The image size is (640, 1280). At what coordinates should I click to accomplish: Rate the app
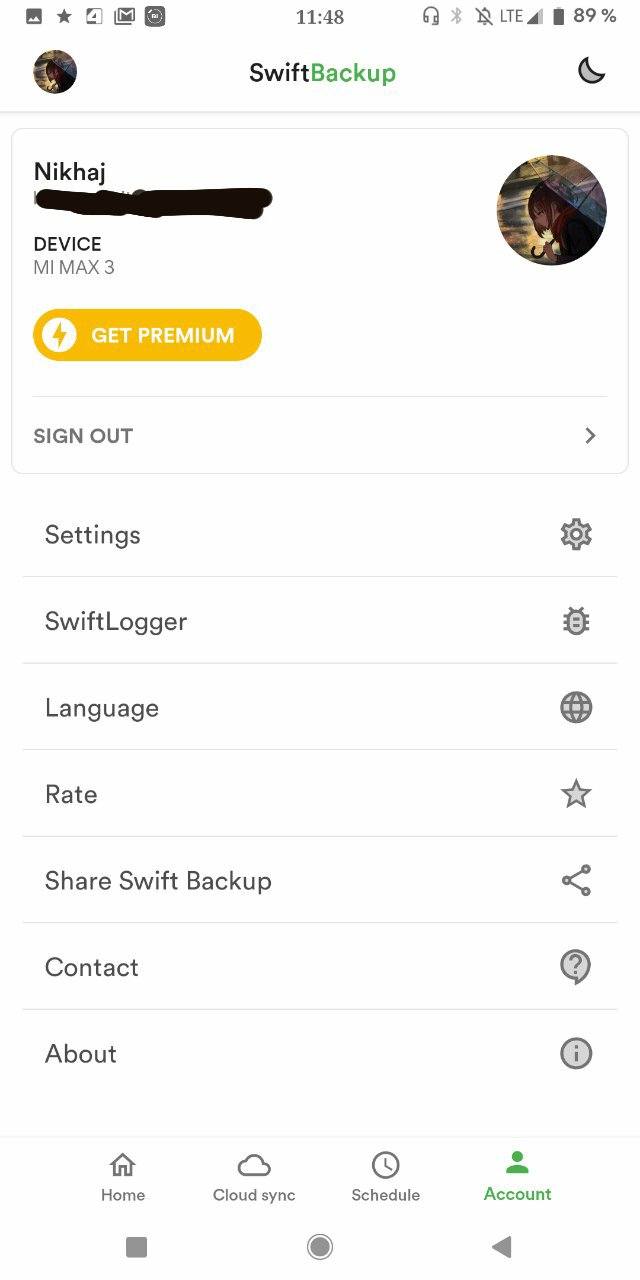point(320,794)
